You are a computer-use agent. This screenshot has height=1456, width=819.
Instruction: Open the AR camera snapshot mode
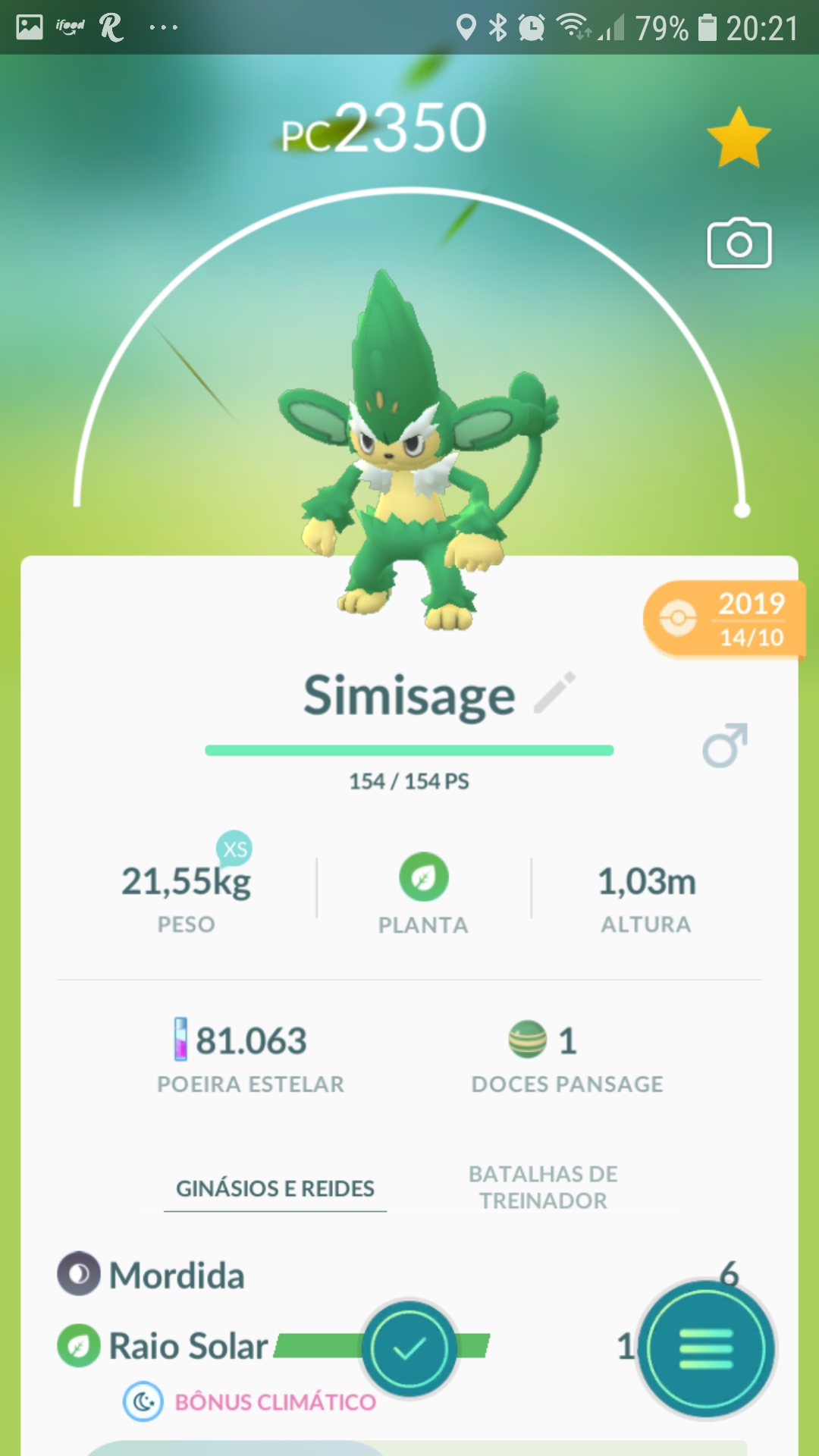point(739,244)
